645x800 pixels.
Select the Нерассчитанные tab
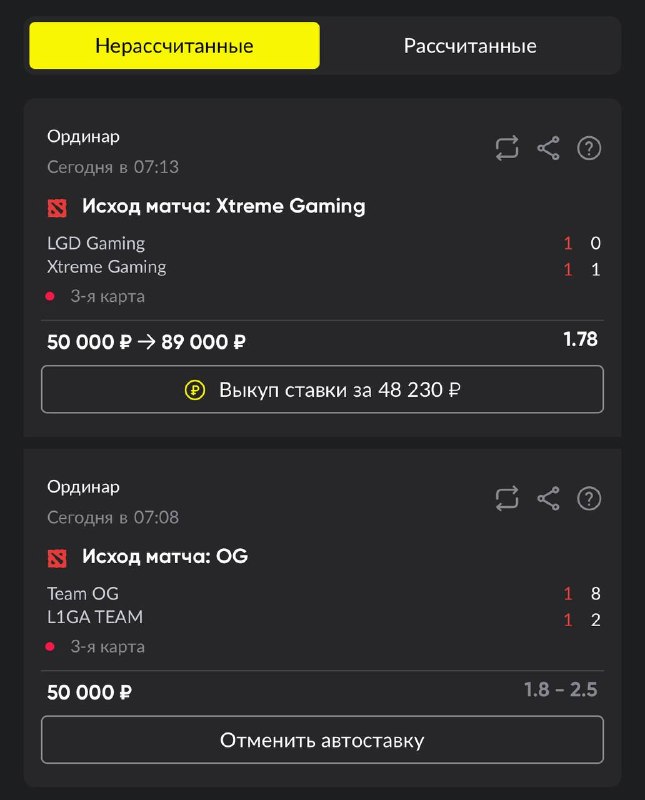point(175,46)
